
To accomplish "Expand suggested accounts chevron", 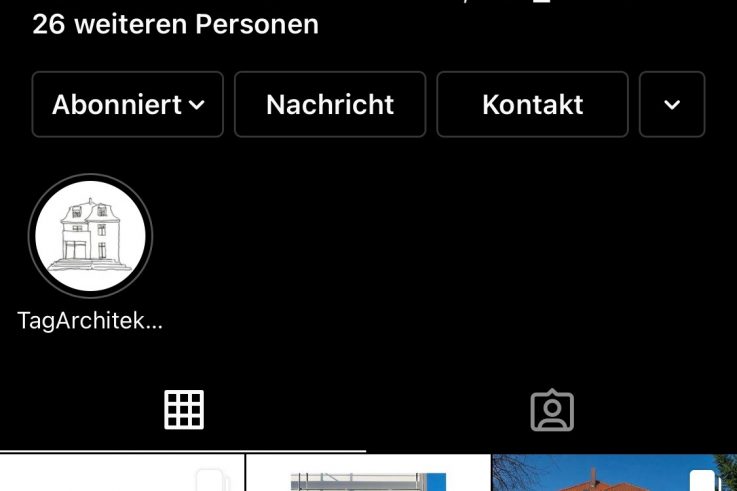I will 672,104.
